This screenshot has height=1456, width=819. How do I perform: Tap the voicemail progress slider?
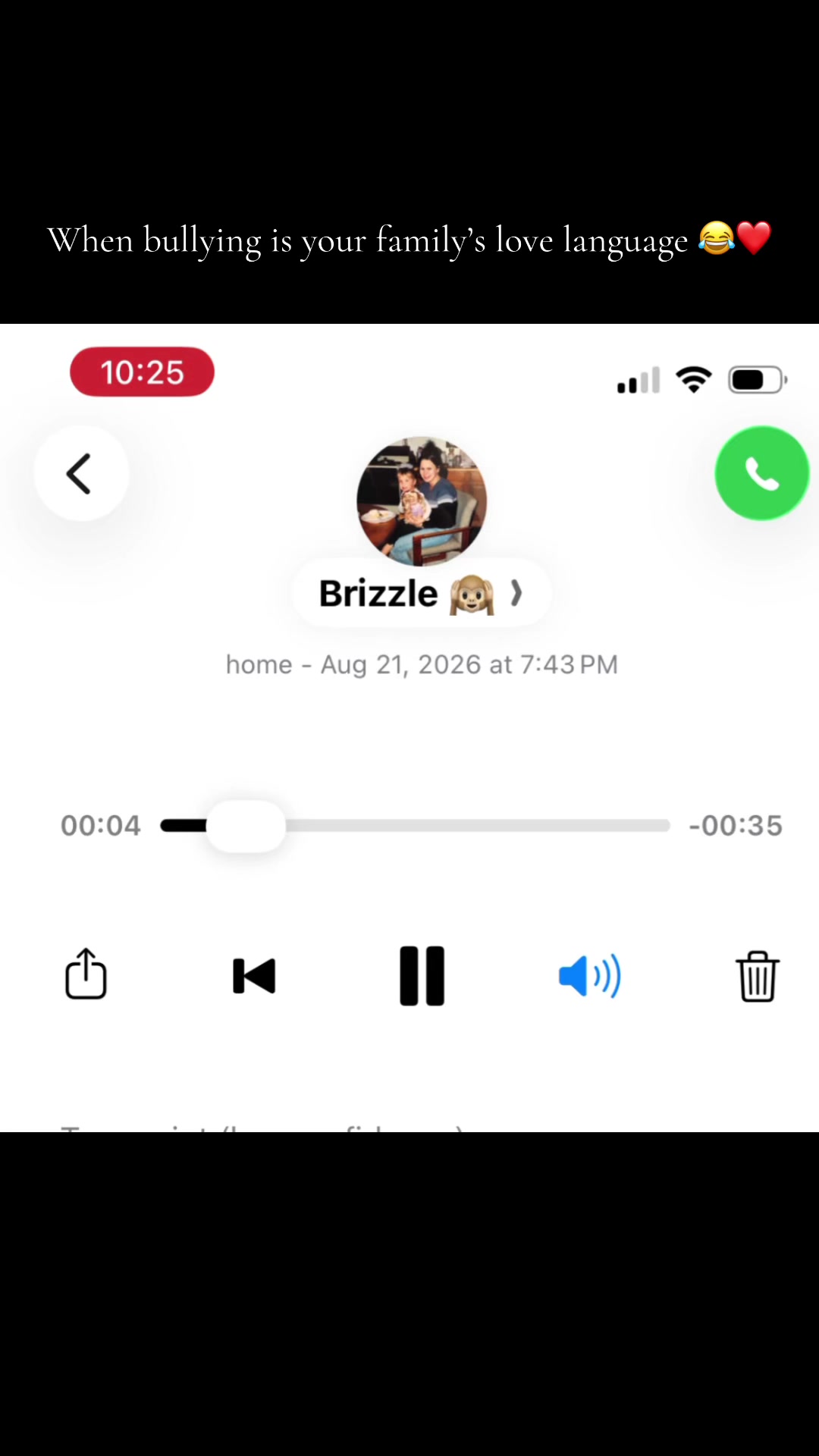[416, 826]
